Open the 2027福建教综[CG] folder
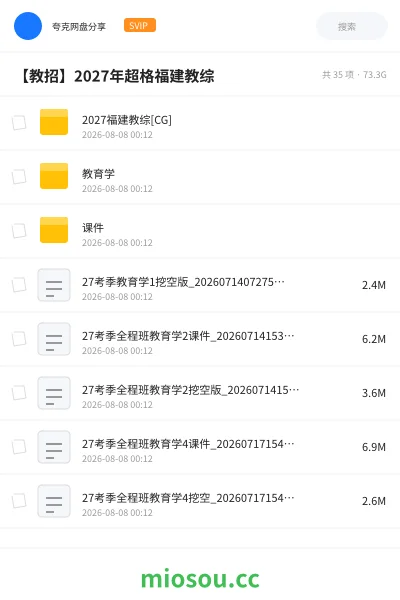Screen dimensions: 400x600 [x=200, y=123]
